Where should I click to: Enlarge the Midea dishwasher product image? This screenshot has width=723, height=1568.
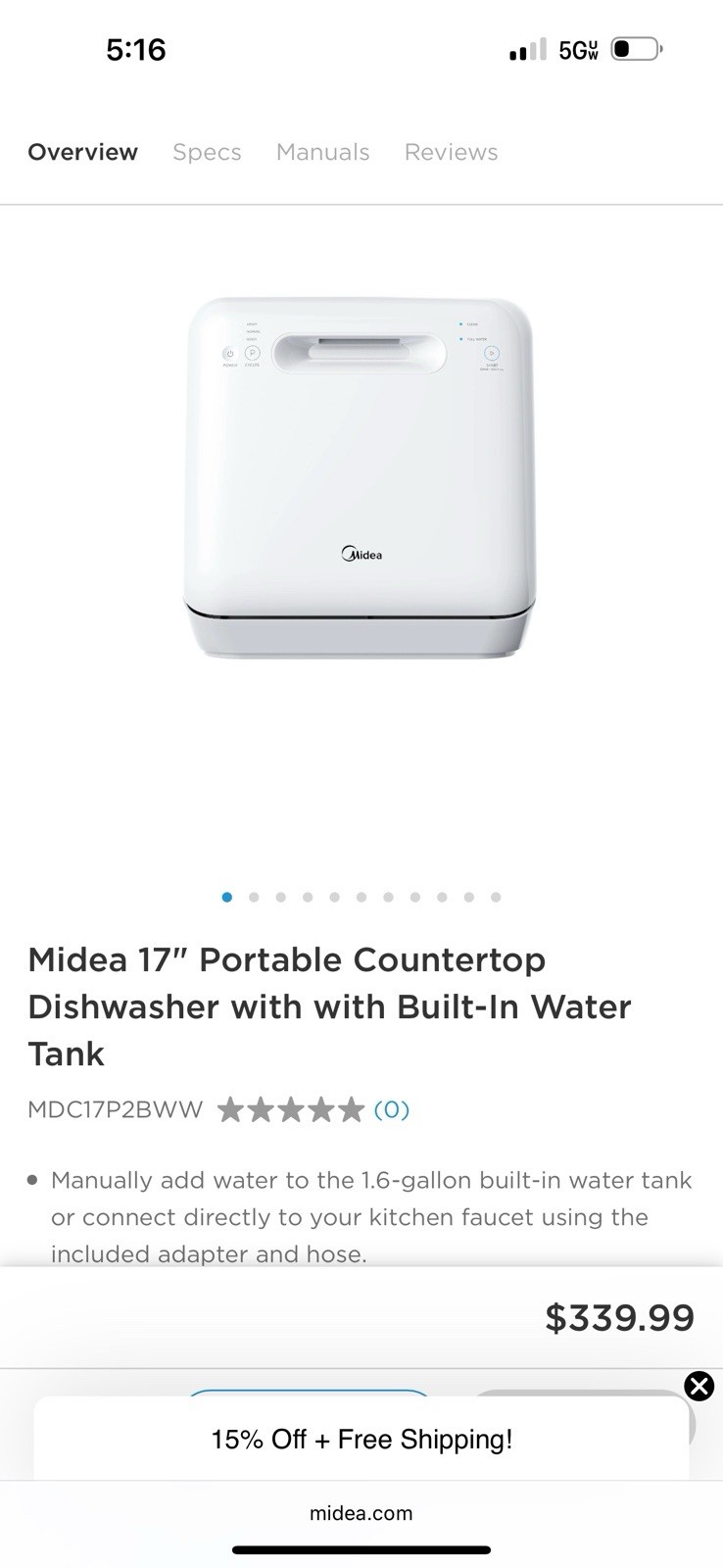[361, 478]
